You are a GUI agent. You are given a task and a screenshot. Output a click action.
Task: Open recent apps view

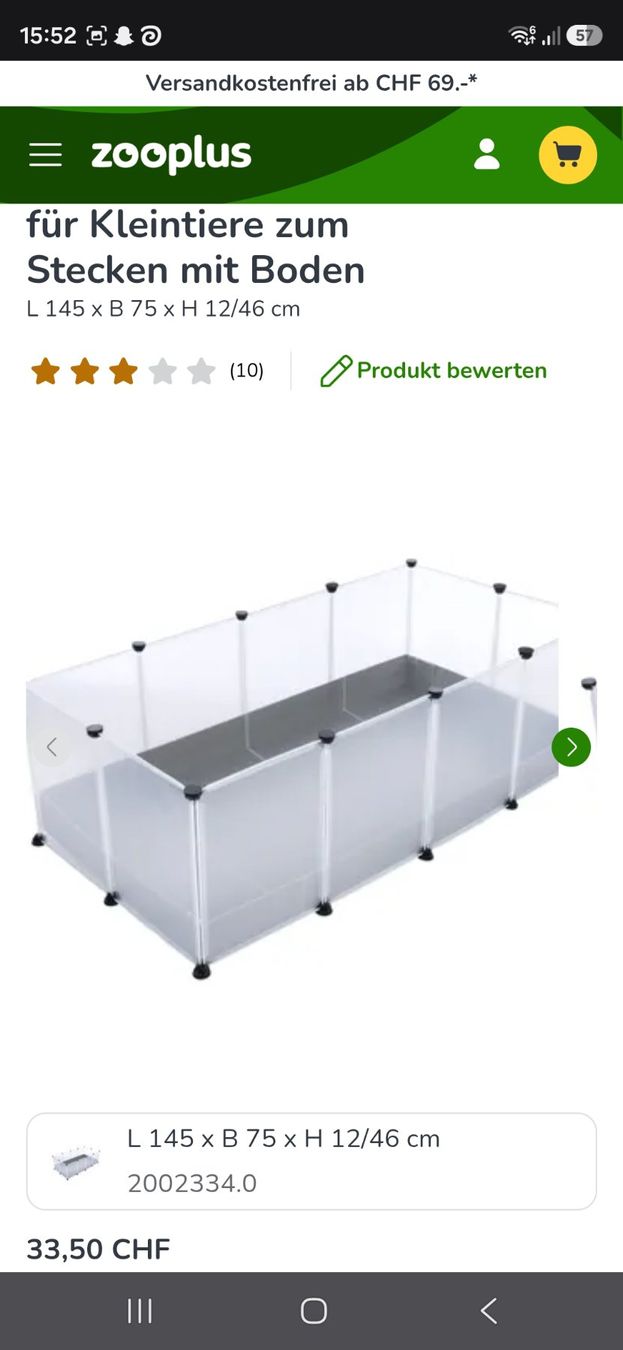coord(140,1311)
